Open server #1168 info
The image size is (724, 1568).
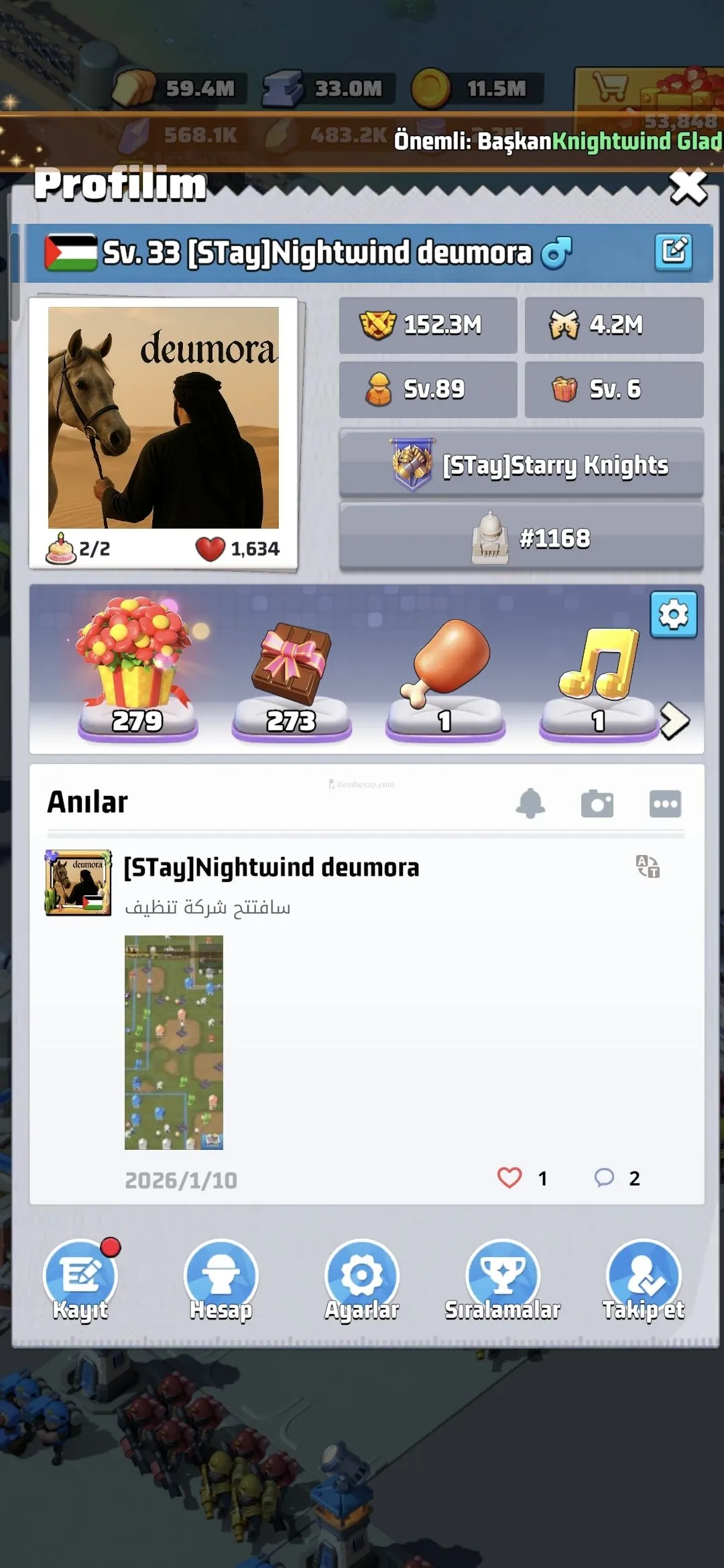point(522,537)
